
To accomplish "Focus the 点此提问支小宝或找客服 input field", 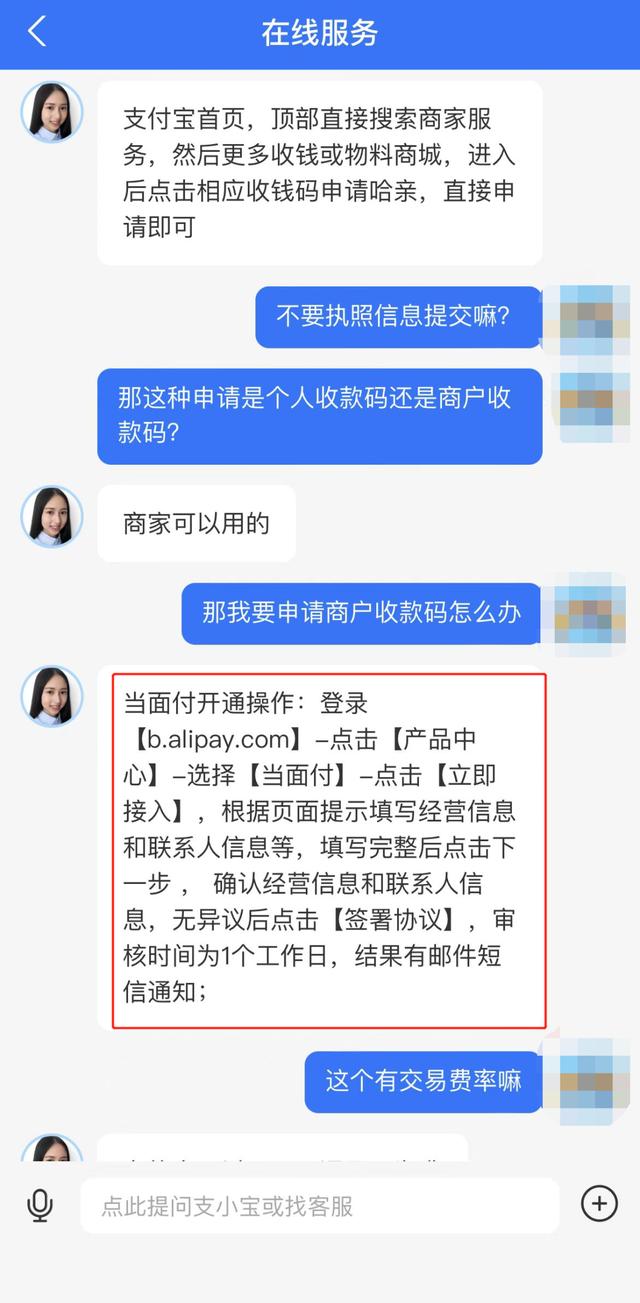I will point(320,1206).
